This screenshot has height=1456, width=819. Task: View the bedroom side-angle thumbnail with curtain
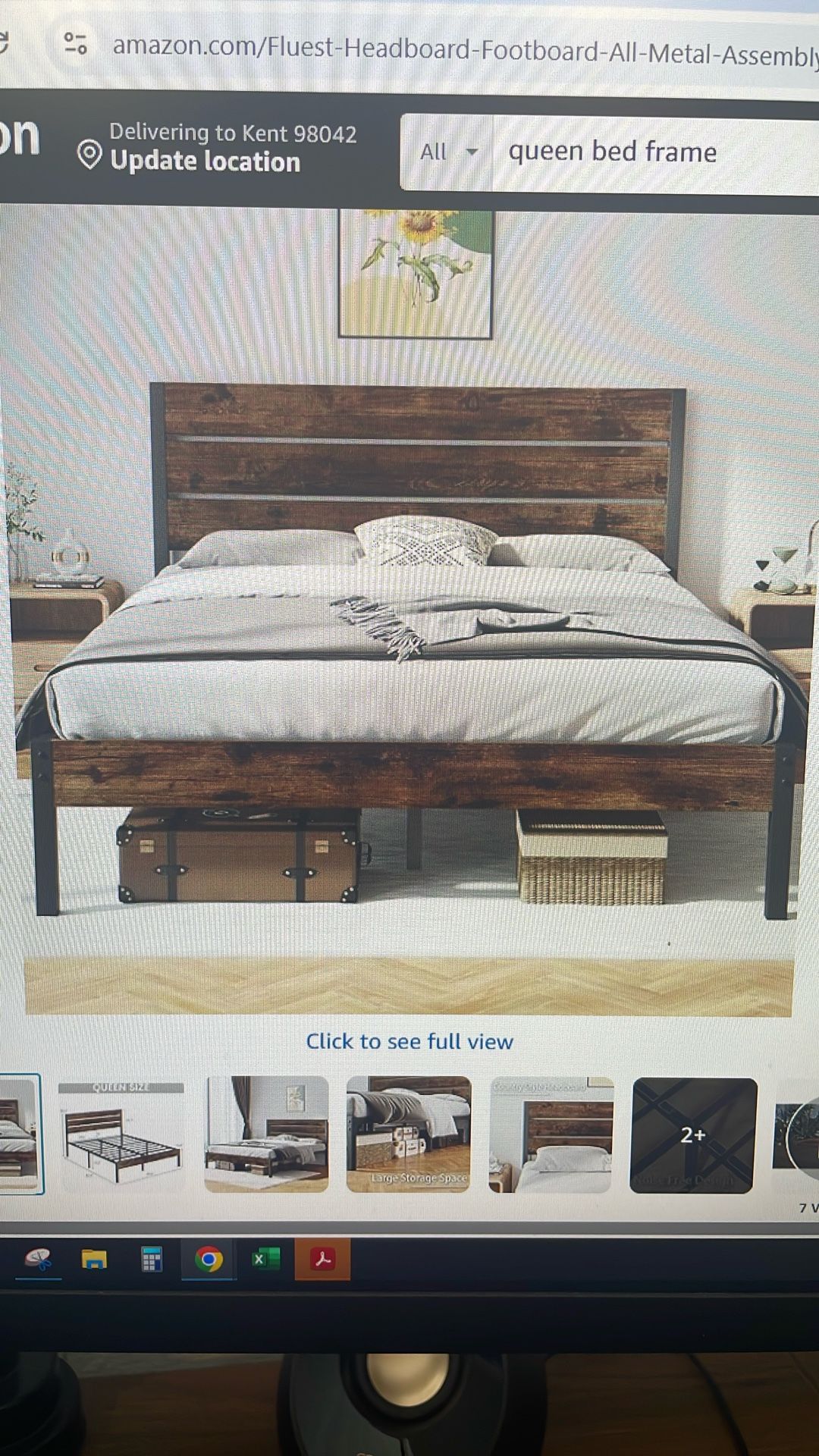coord(266,1134)
